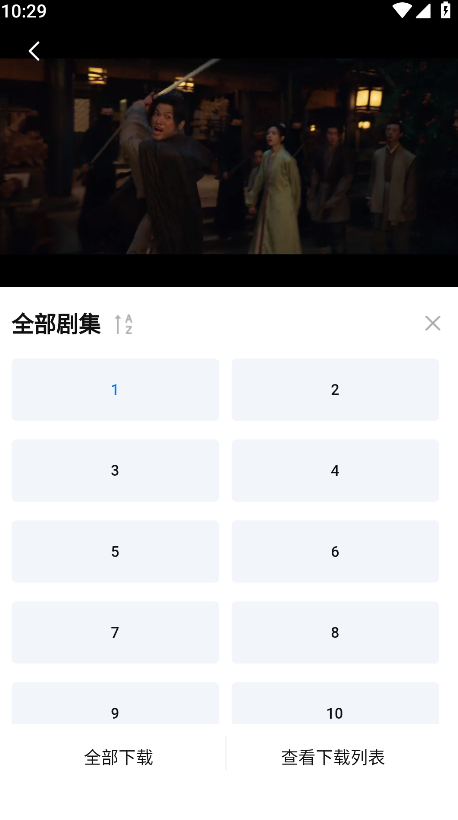
Task: Pick episode 3
Action: click(115, 471)
